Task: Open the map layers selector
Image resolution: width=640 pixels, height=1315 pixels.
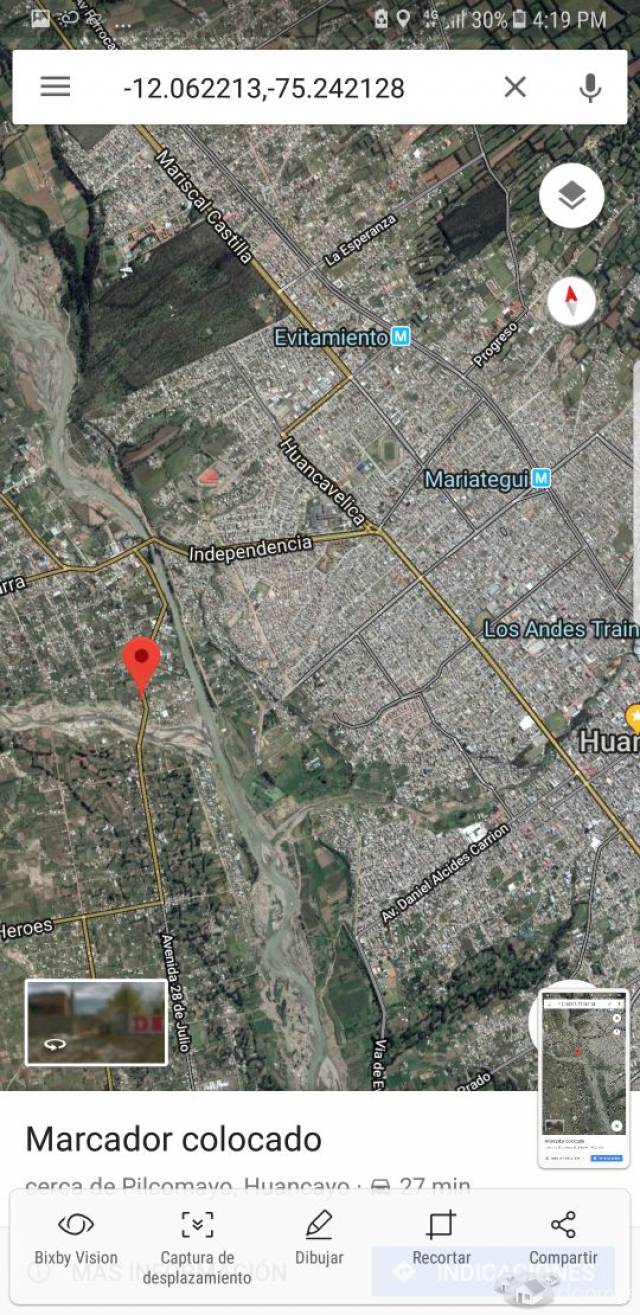Action: pos(571,196)
